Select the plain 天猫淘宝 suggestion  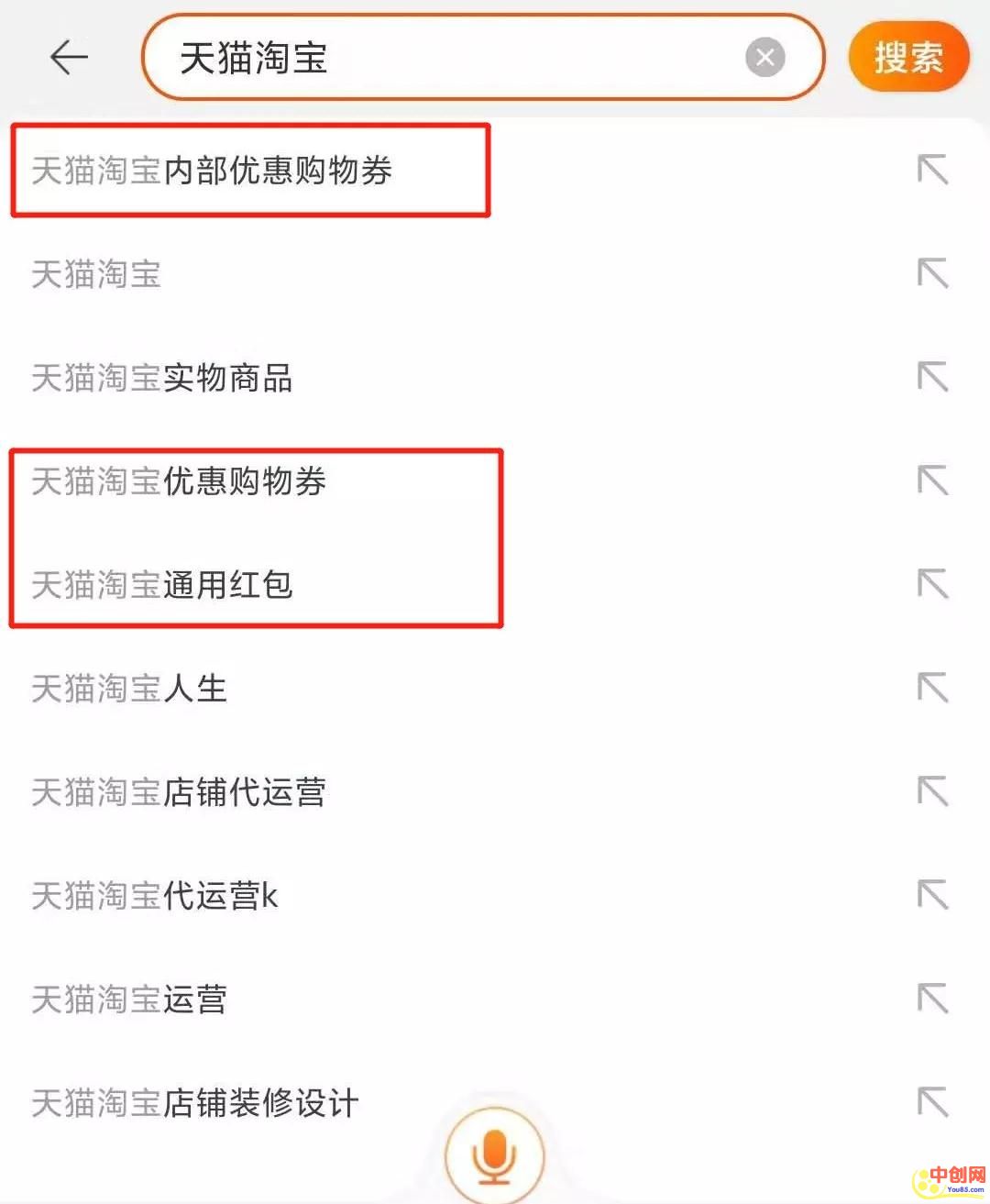[x=96, y=274]
